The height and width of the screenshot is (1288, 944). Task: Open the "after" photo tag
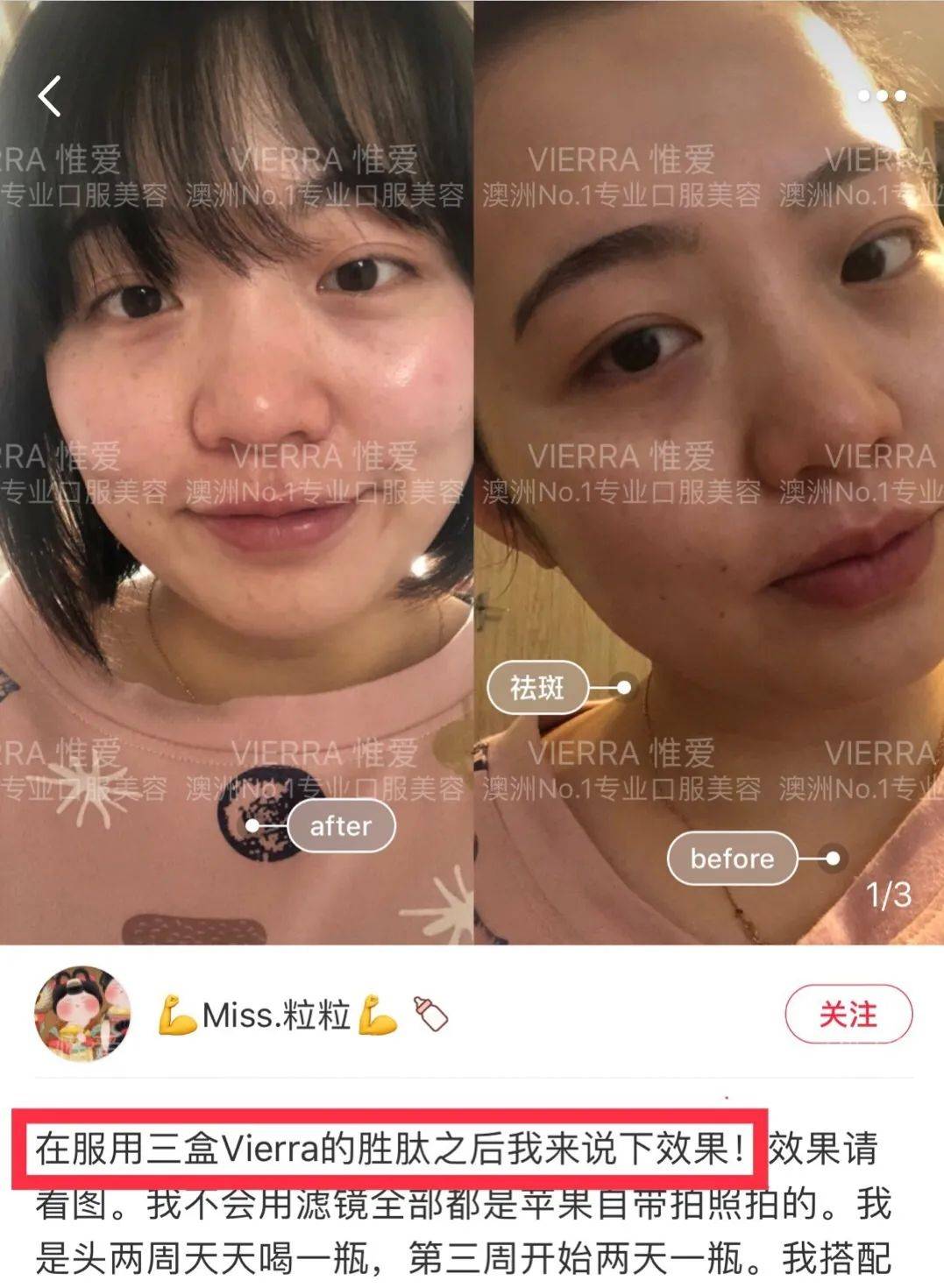click(340, 825)
